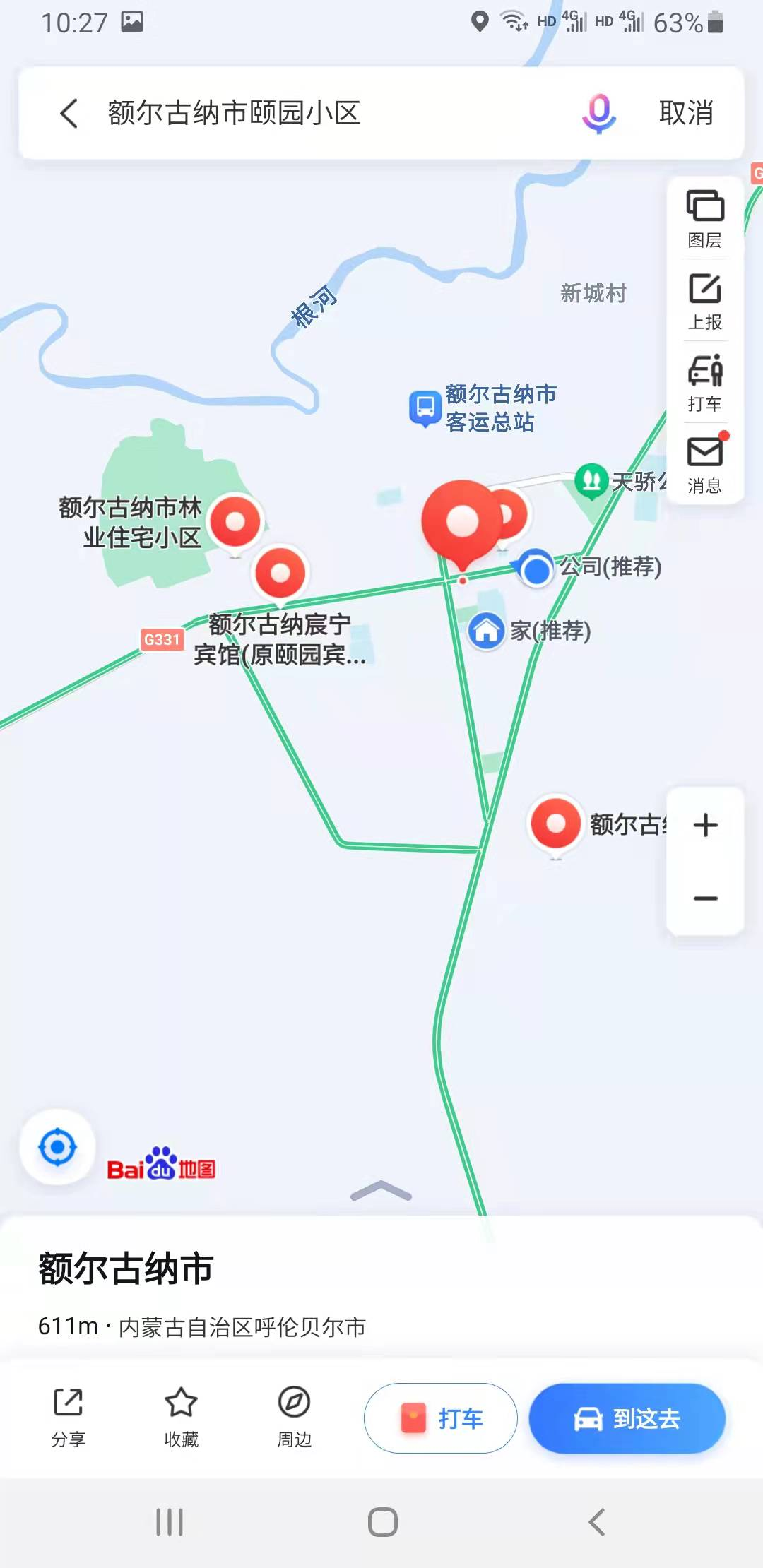This screenshot has height=1568, width=763.
Task: Start navigation with 到这去
Action: point(627,1418)
